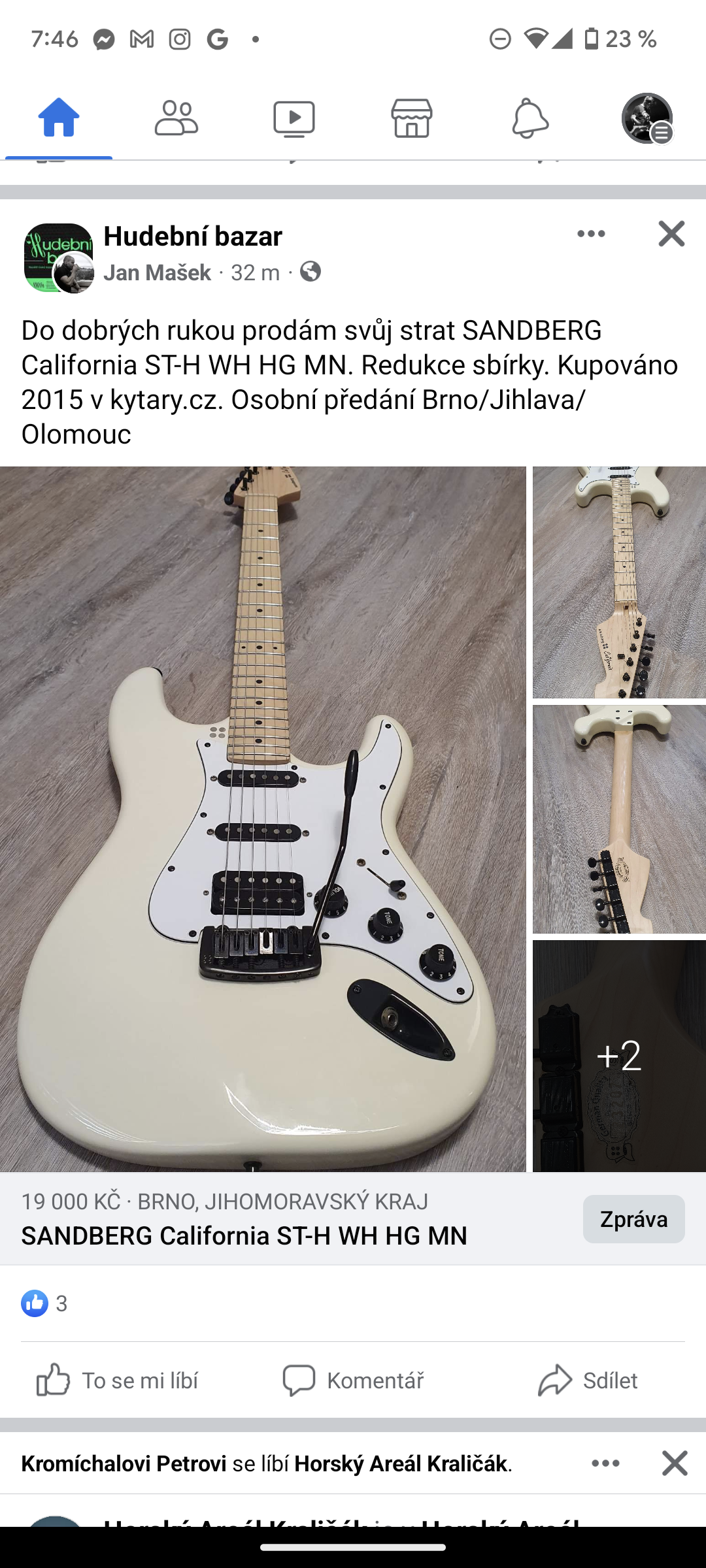Open the notifications bell tab
The width and height of the screenshot is (706, 1568).
point(529,118)
